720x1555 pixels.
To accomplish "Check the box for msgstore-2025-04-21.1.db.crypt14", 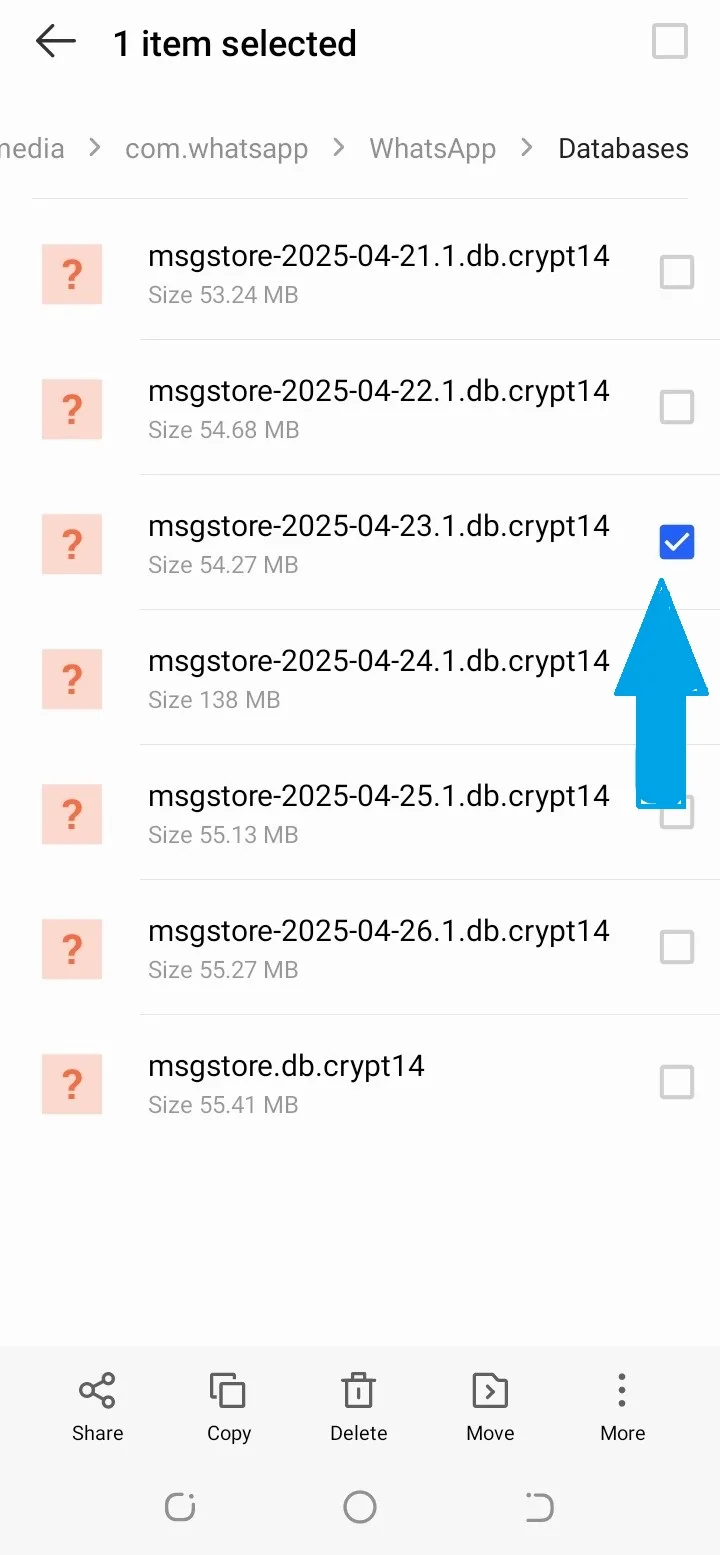I will (x=676, y=272).
